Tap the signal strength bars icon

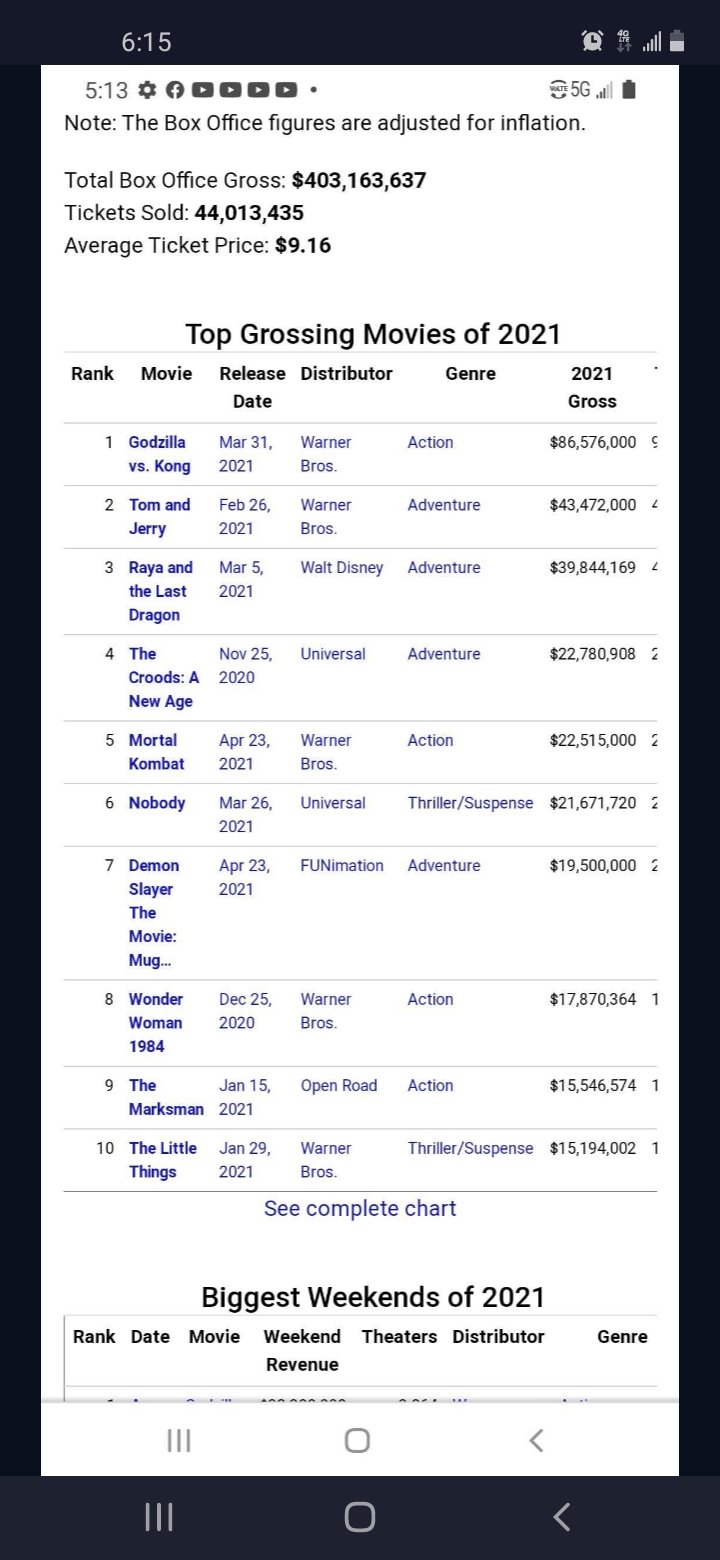click(x=604, y=90)
